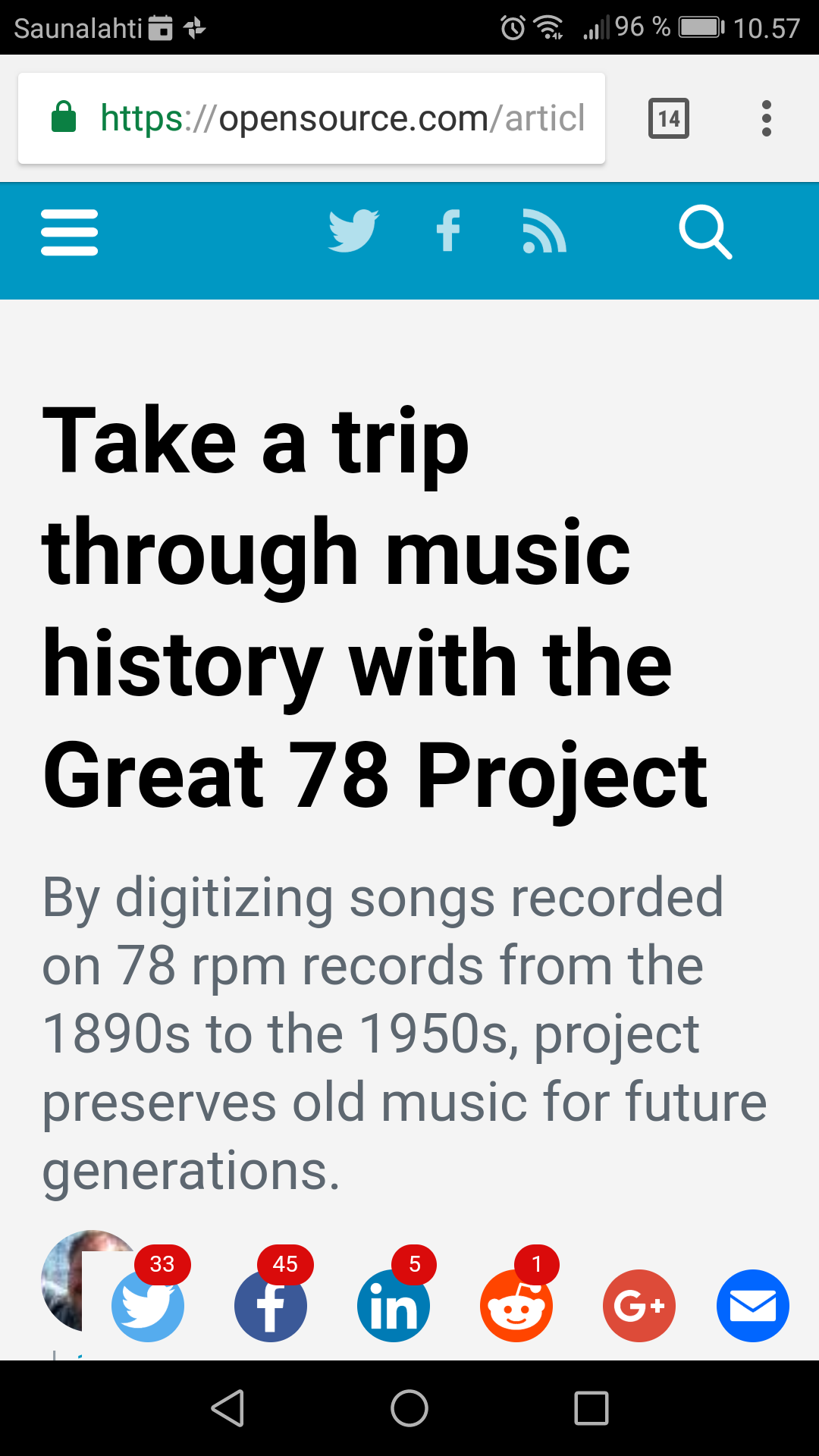This screenshot has width=819, height=1456.
Task: Share article on Google Plus
Action: 639,1305
